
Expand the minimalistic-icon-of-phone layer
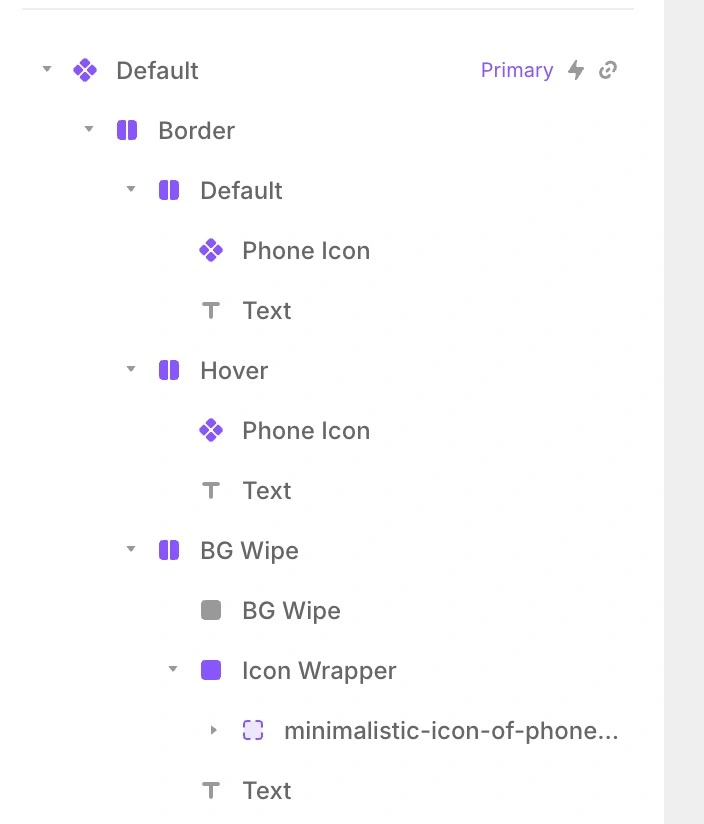[213, 731]
